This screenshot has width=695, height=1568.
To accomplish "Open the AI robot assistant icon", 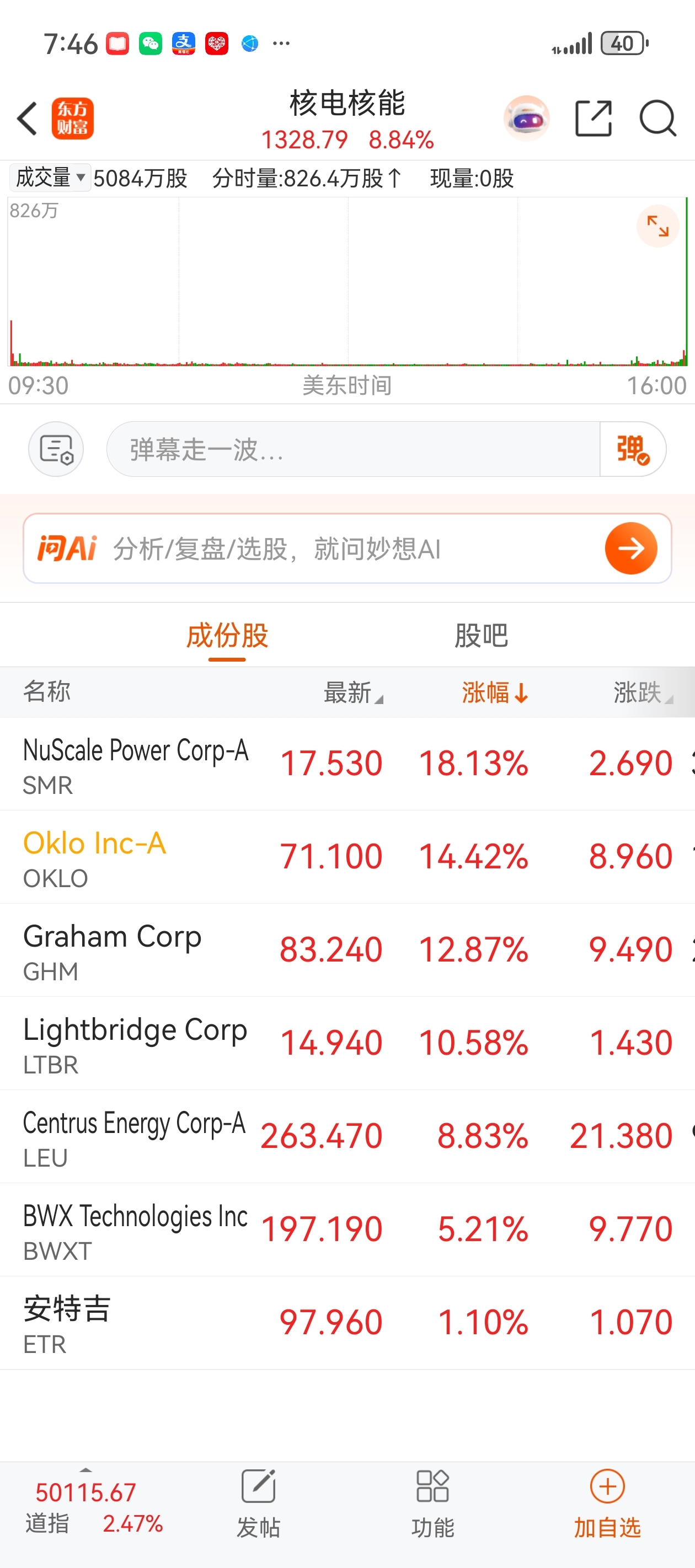I will click(526, 119).
